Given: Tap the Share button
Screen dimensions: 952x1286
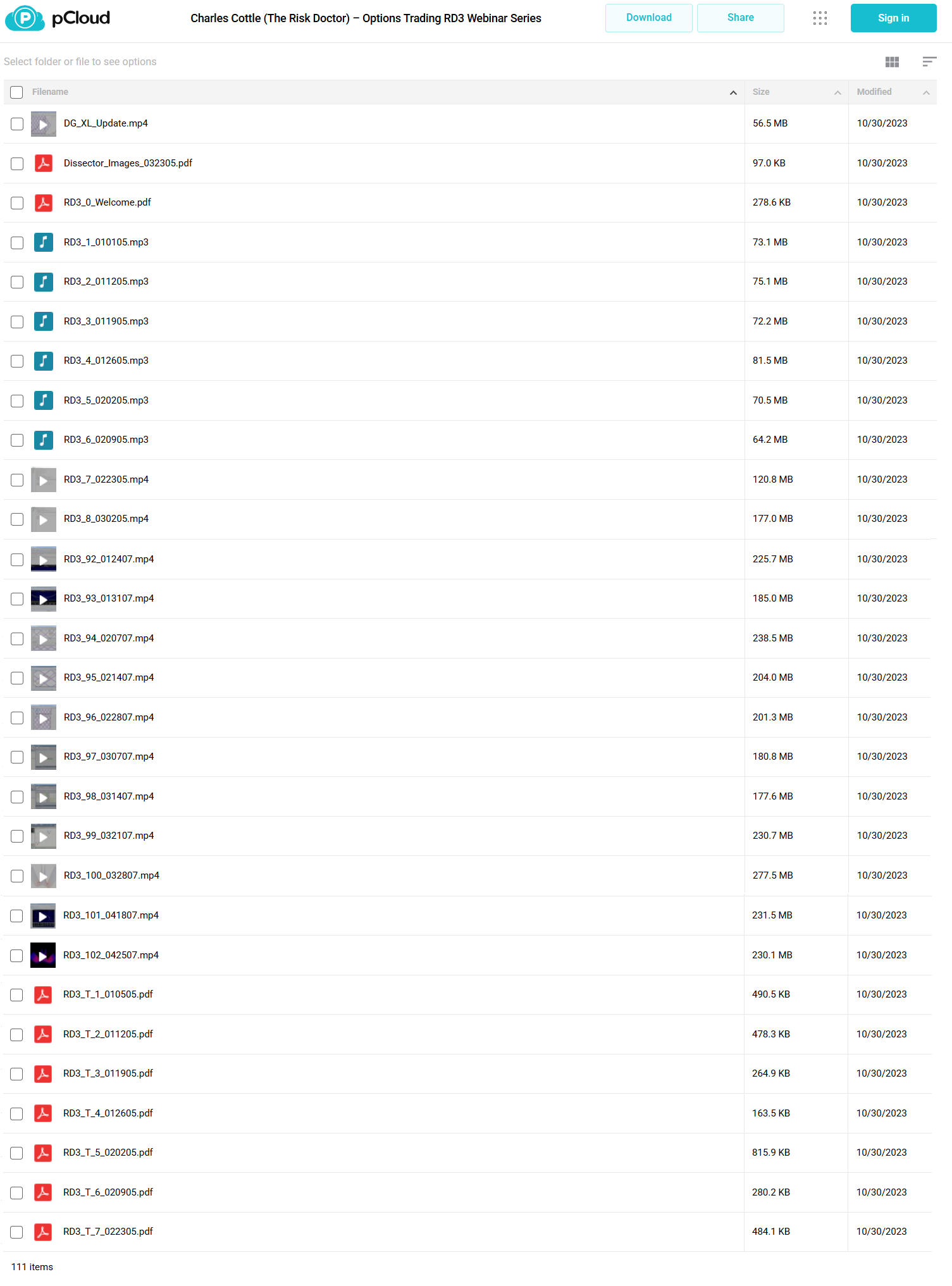Looking at the screenshot, I should click(740, 18).
